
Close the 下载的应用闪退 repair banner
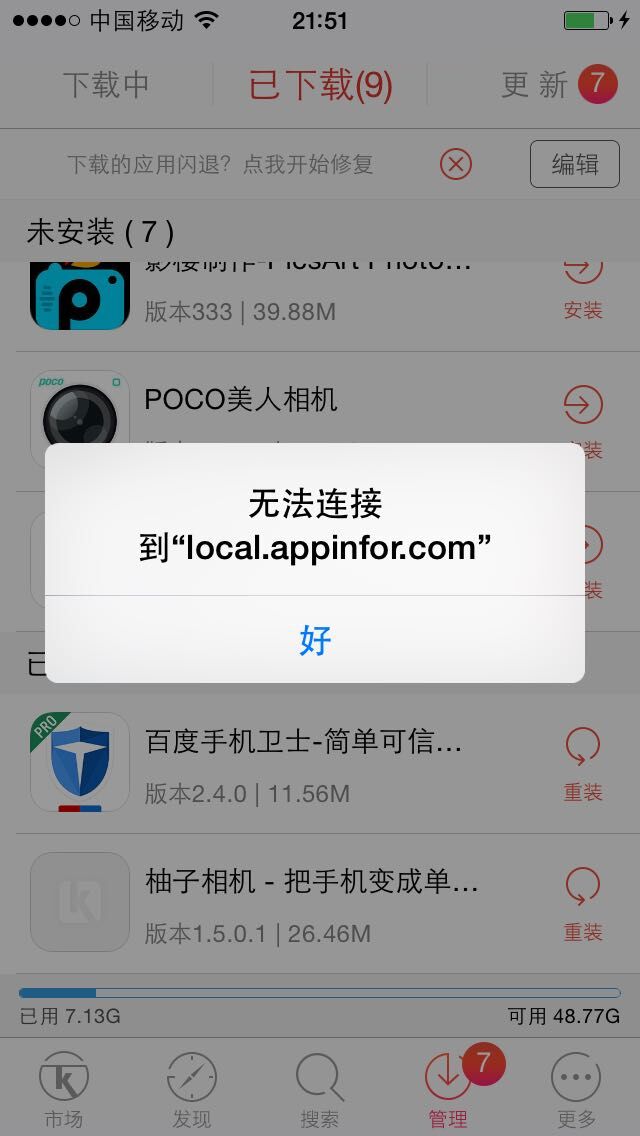(456, 164)
